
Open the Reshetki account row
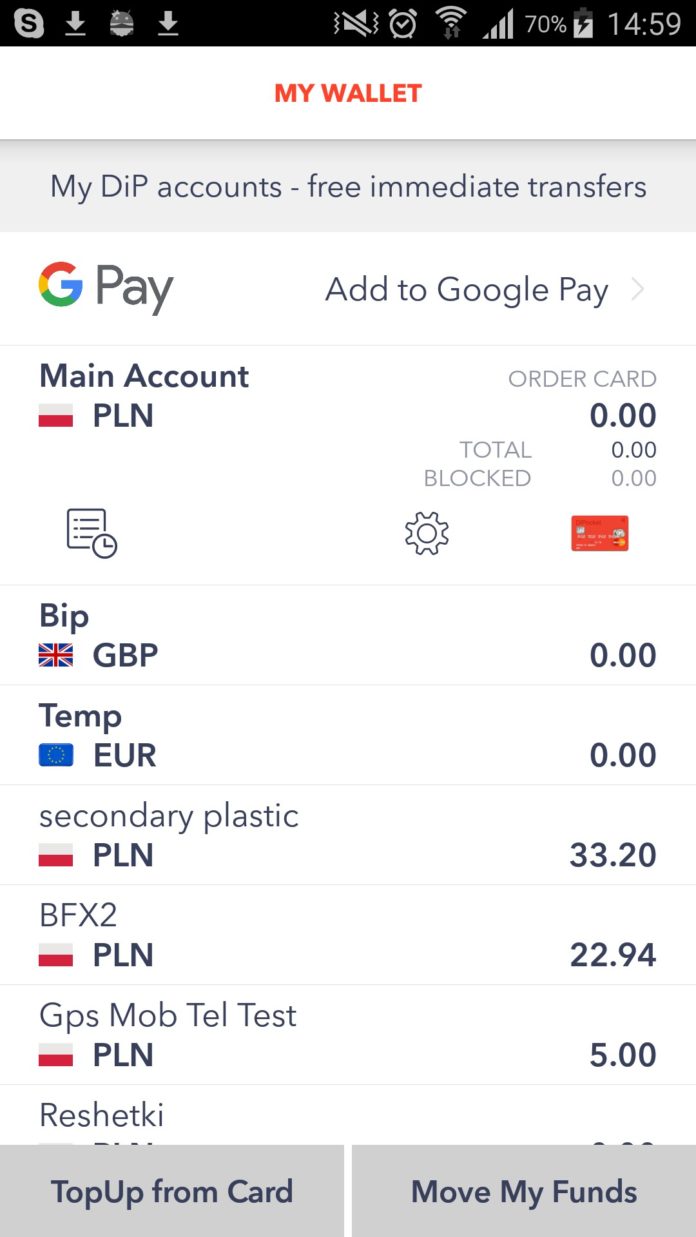pos(348,1115)
